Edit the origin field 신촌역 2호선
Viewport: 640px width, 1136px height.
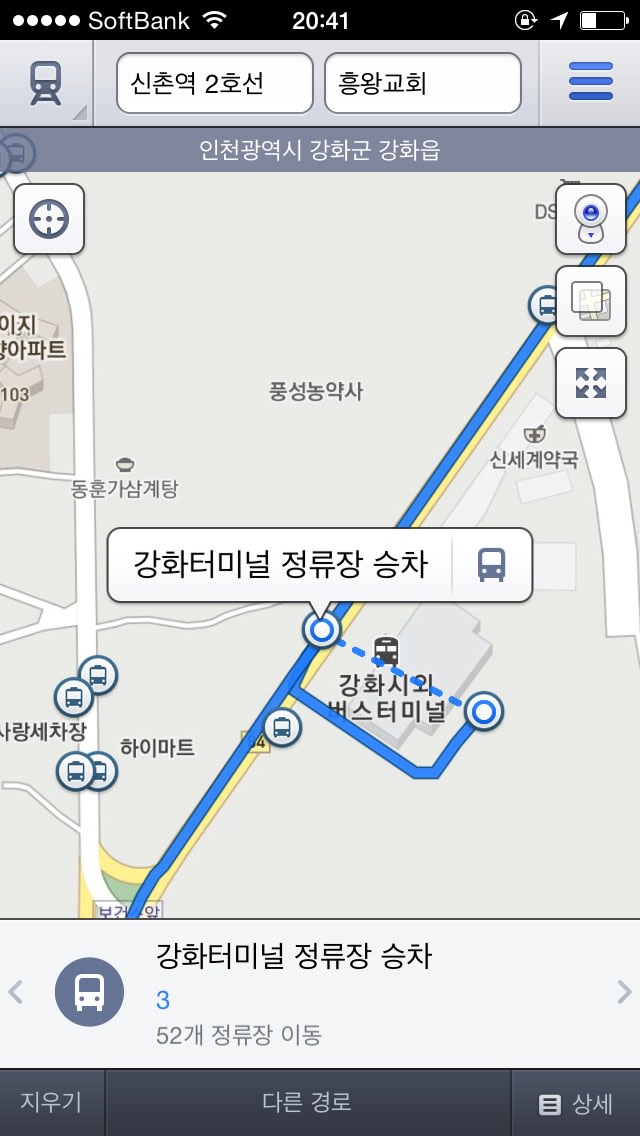click(215, 83)
